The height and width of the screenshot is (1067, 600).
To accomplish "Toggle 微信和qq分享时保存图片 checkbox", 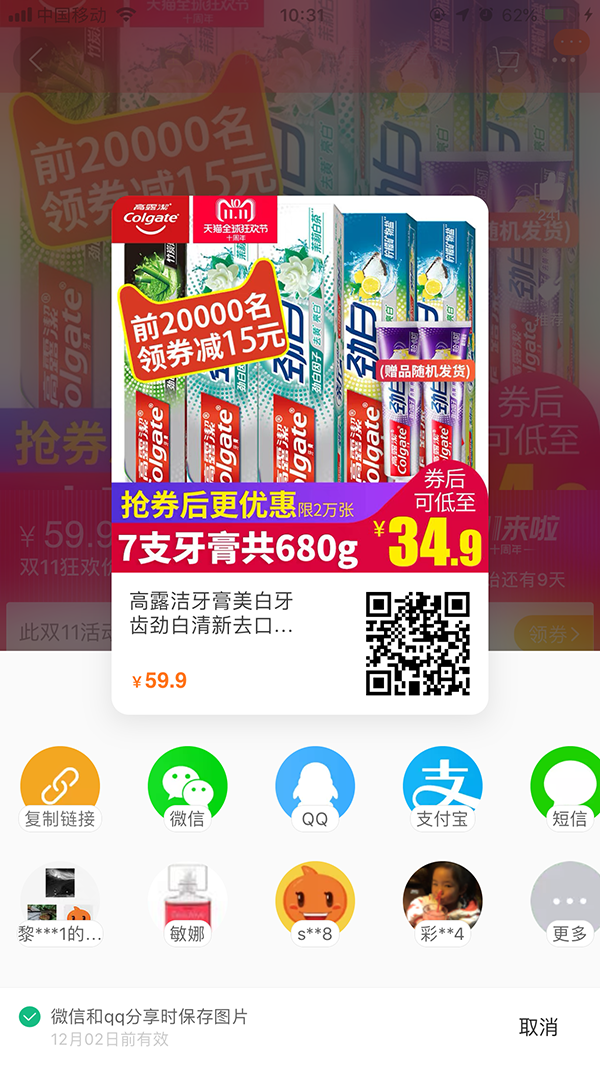I will click(x=30, y=1018).
